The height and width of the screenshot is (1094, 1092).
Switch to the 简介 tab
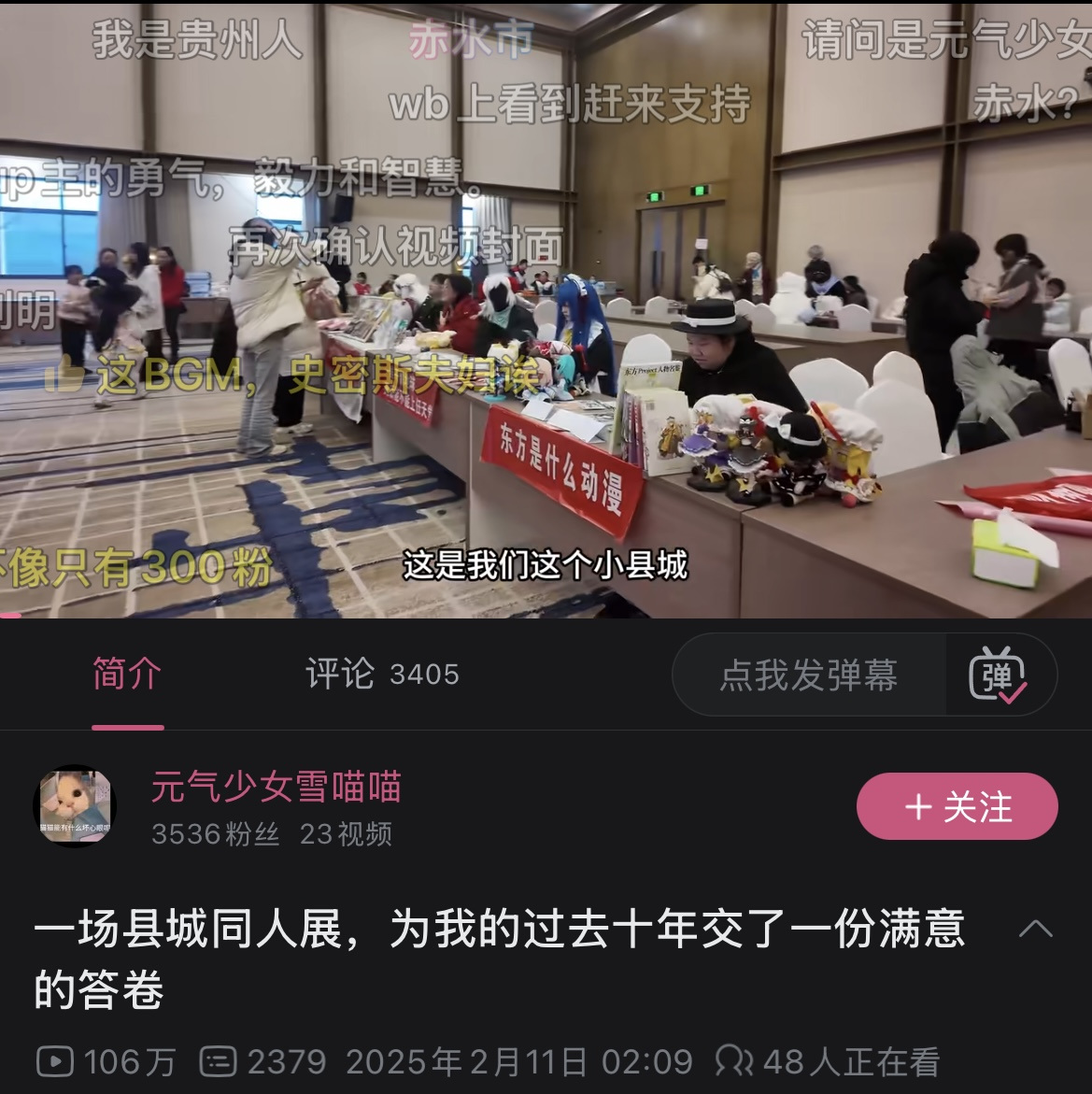[x=127, y=675]
